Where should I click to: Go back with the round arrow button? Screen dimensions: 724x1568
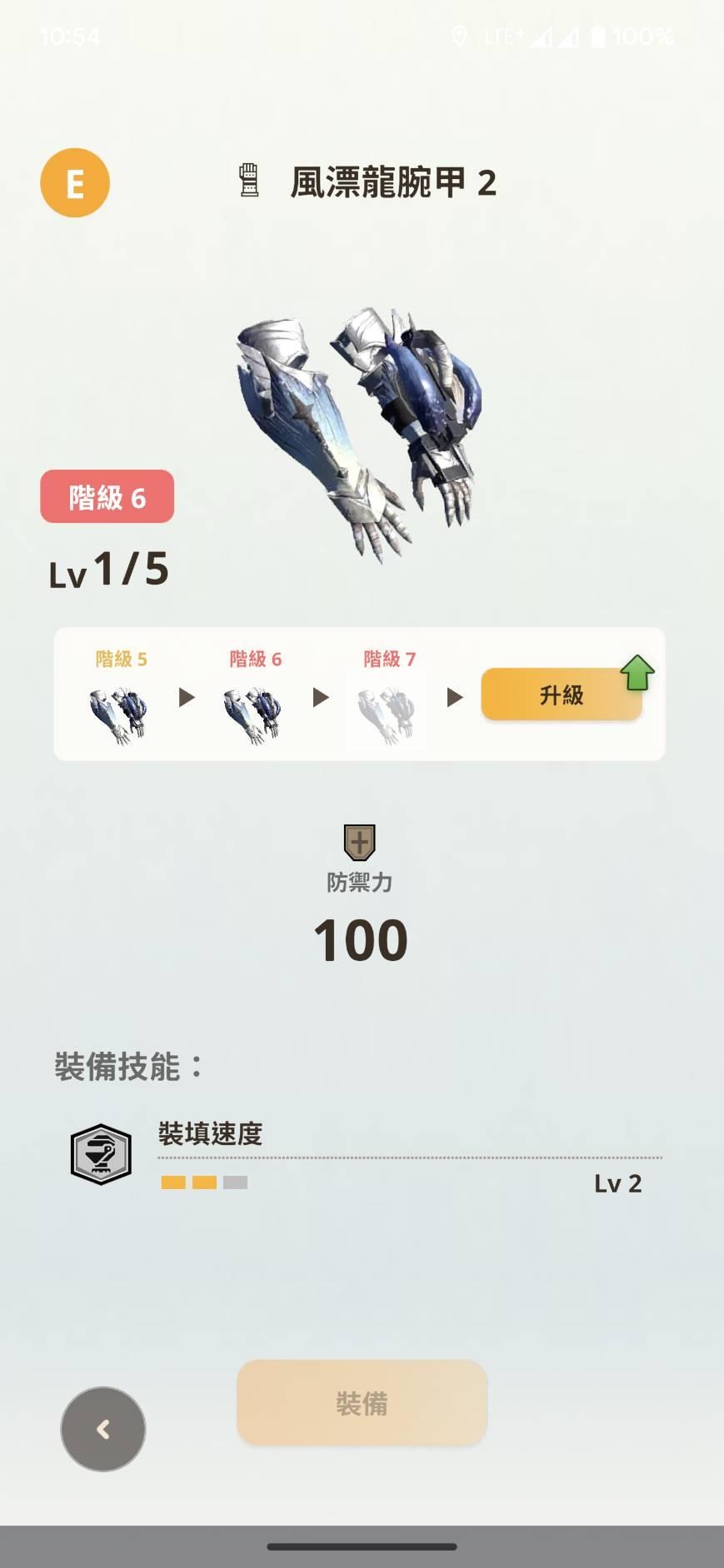[103, 1429]
